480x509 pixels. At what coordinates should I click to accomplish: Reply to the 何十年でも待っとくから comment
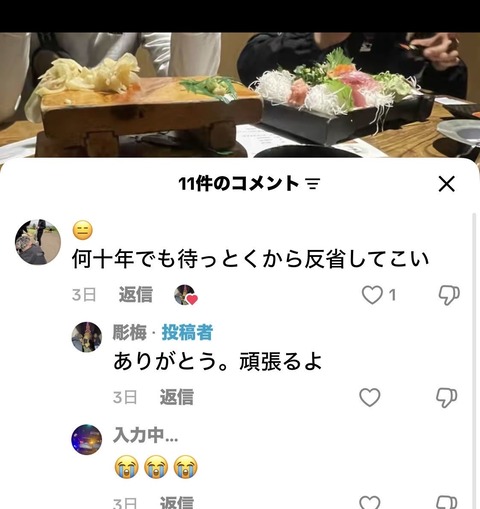136,295
